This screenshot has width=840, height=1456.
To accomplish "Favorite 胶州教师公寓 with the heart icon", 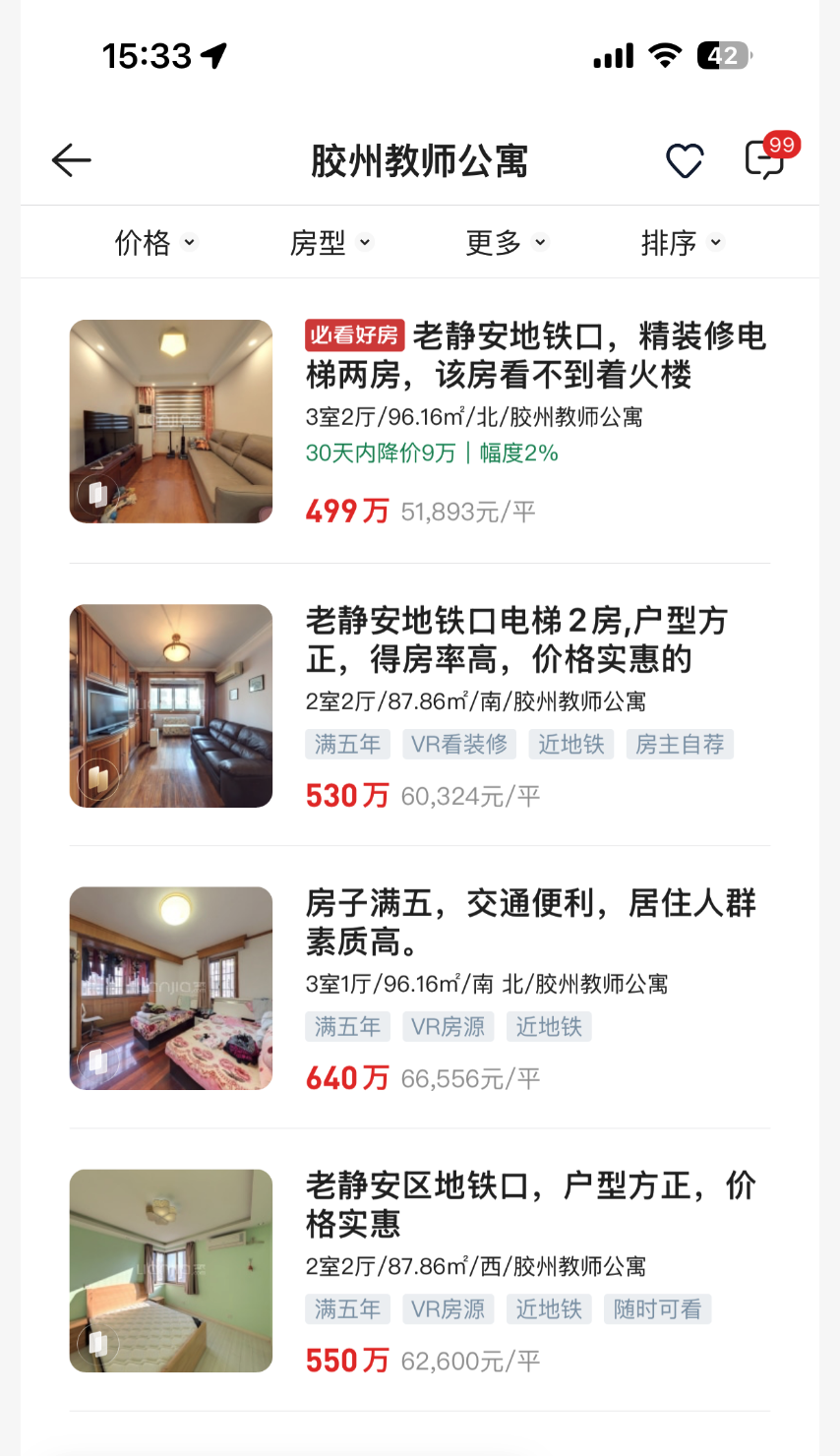I will click(685, 160).
